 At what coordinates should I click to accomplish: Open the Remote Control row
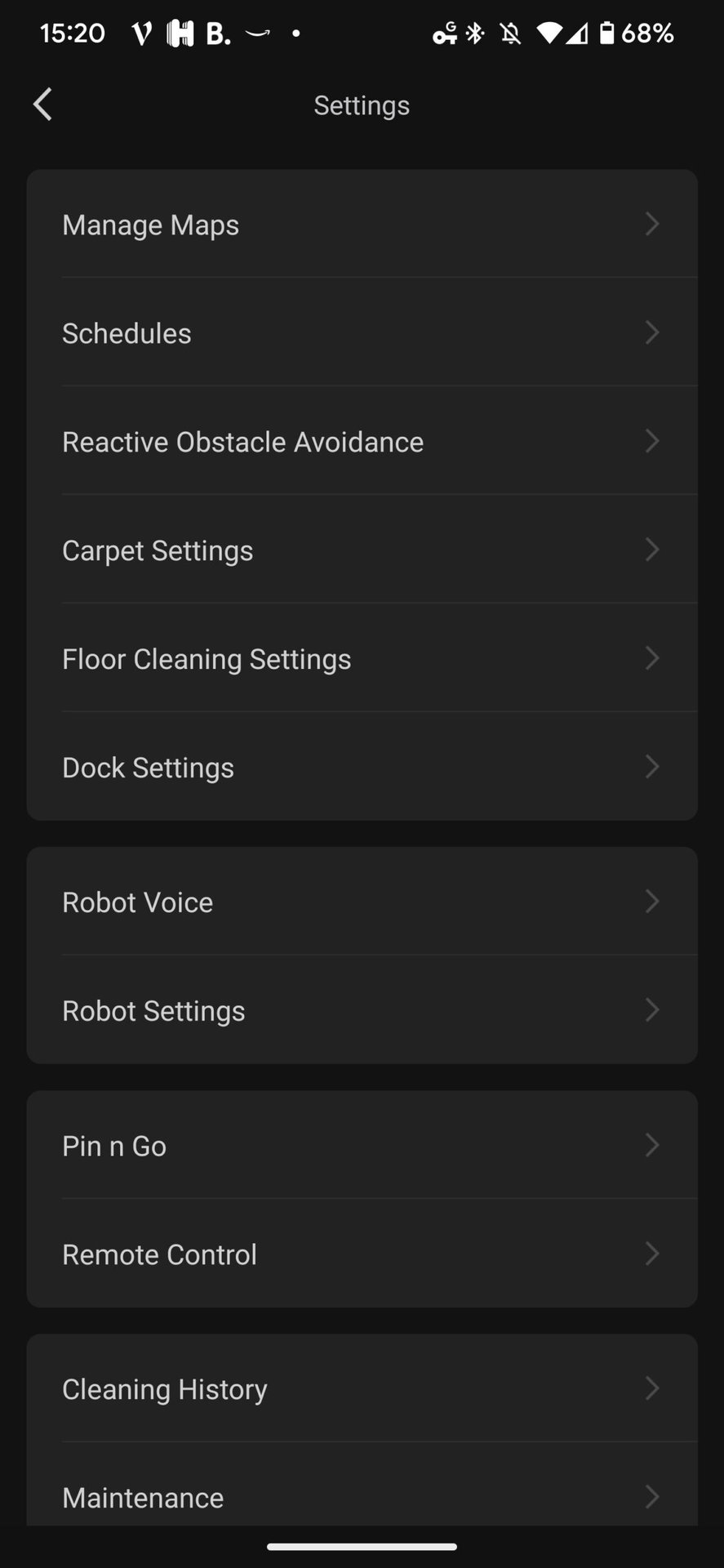[x=362, y=1254]
